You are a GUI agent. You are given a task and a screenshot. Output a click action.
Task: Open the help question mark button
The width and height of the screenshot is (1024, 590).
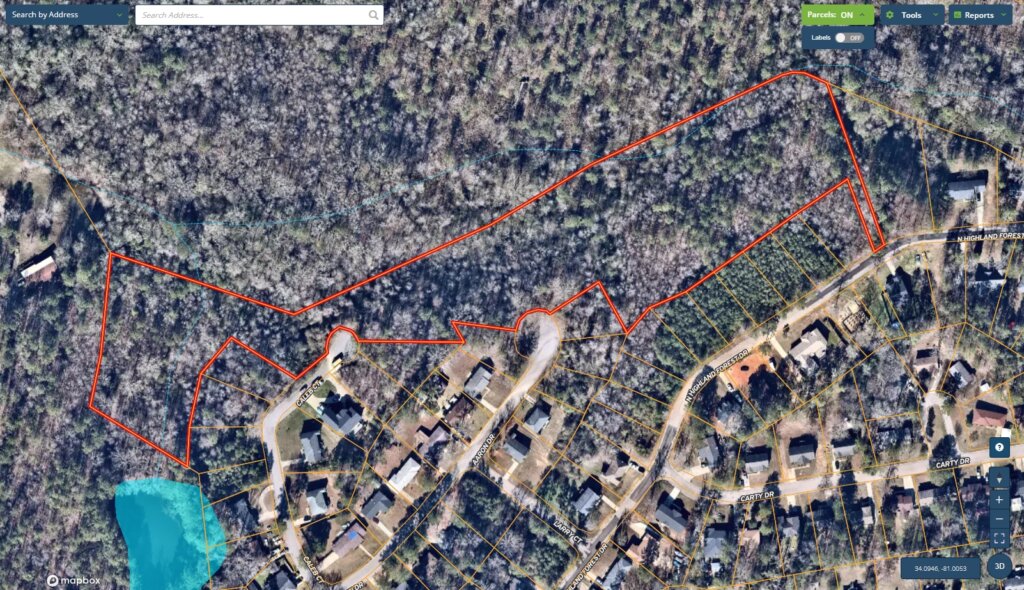click(999, 448)
